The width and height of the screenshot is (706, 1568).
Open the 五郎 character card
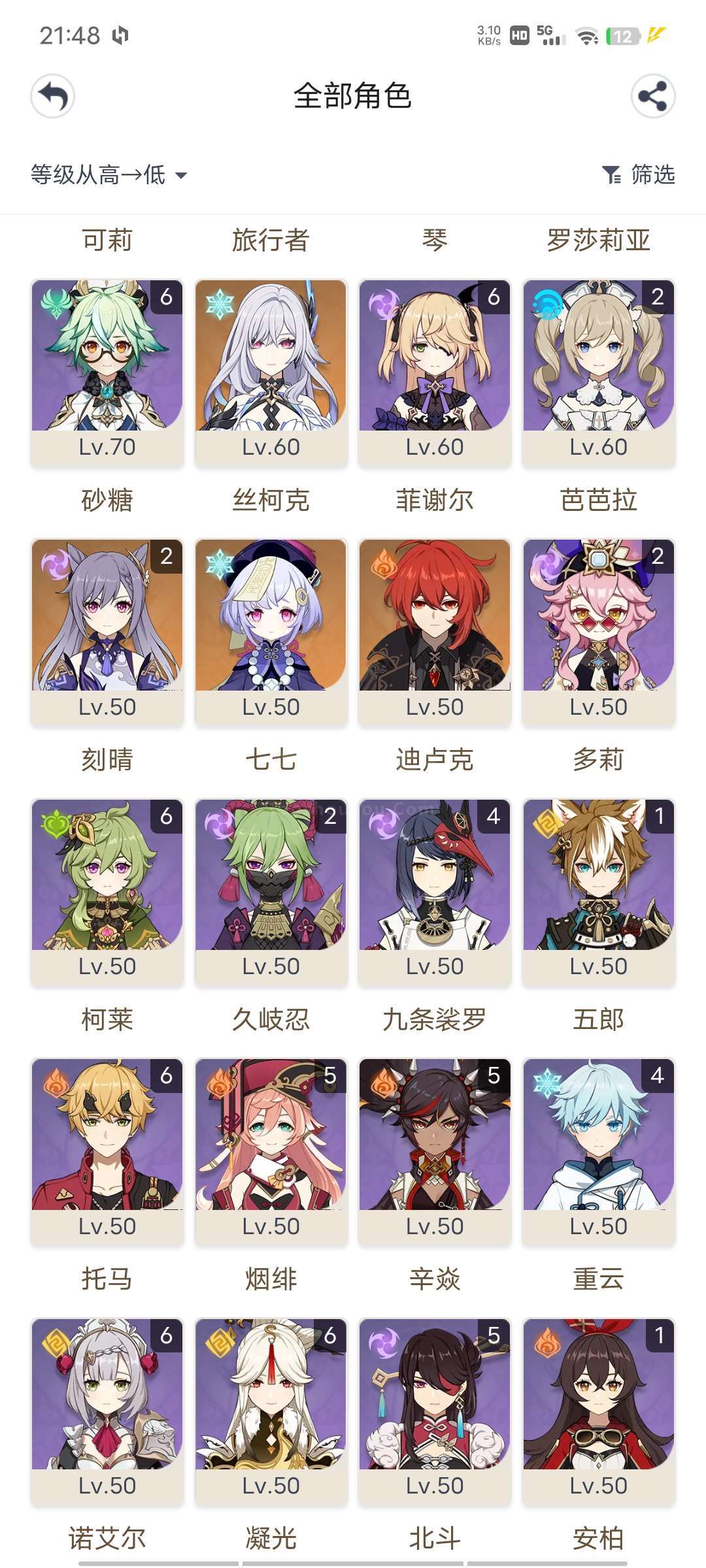pyautogui.click(x=598, y=892)
